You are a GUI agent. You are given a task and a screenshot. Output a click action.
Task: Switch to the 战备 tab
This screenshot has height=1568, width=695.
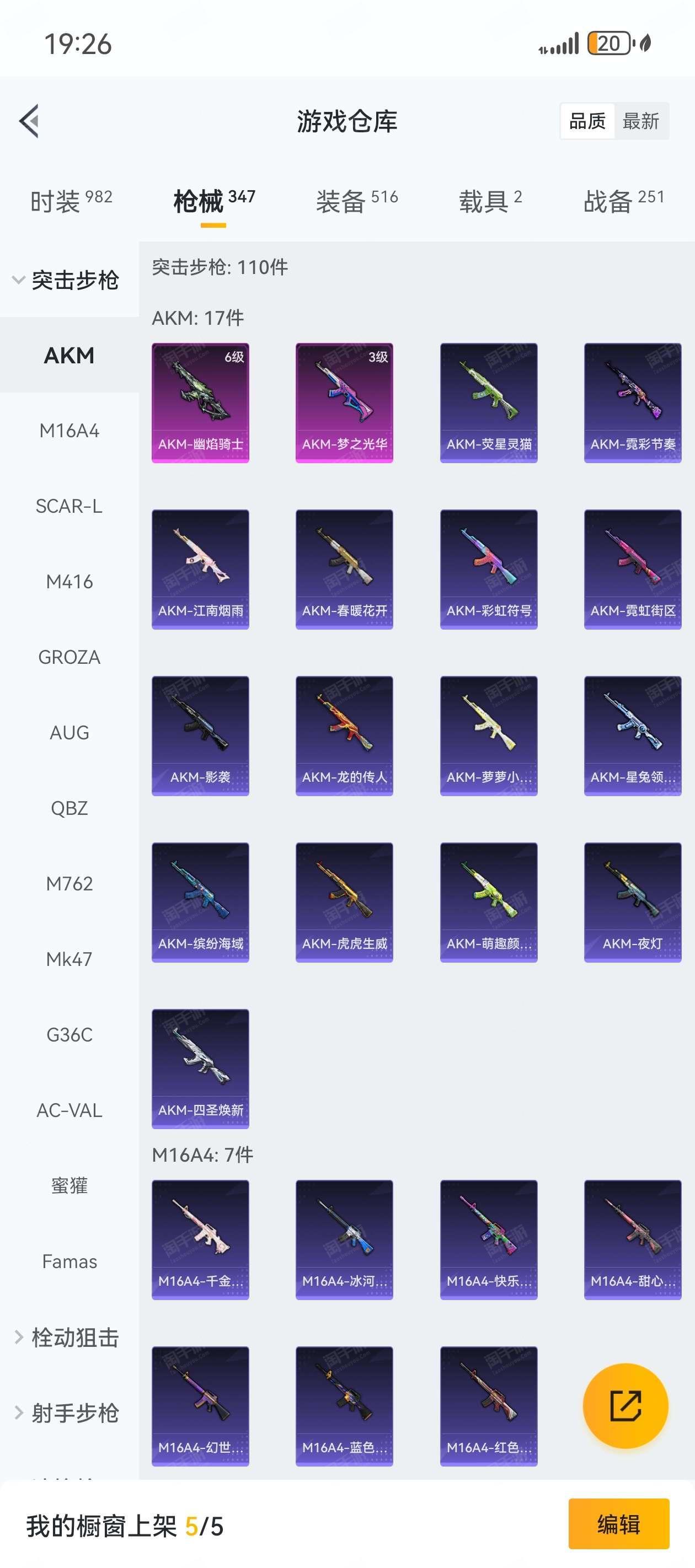point(623,201)
